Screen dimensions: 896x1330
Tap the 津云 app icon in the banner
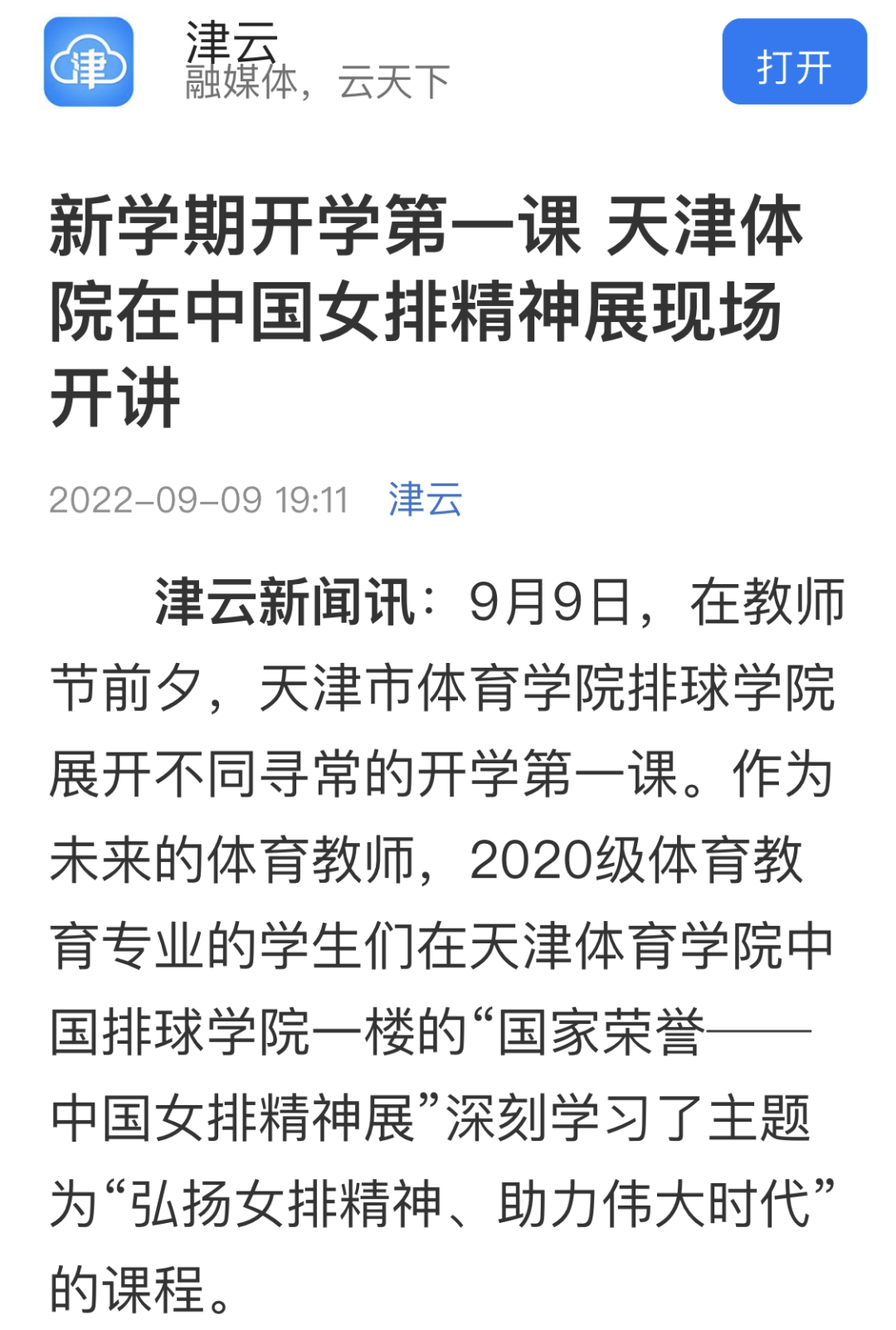point(89,63)
